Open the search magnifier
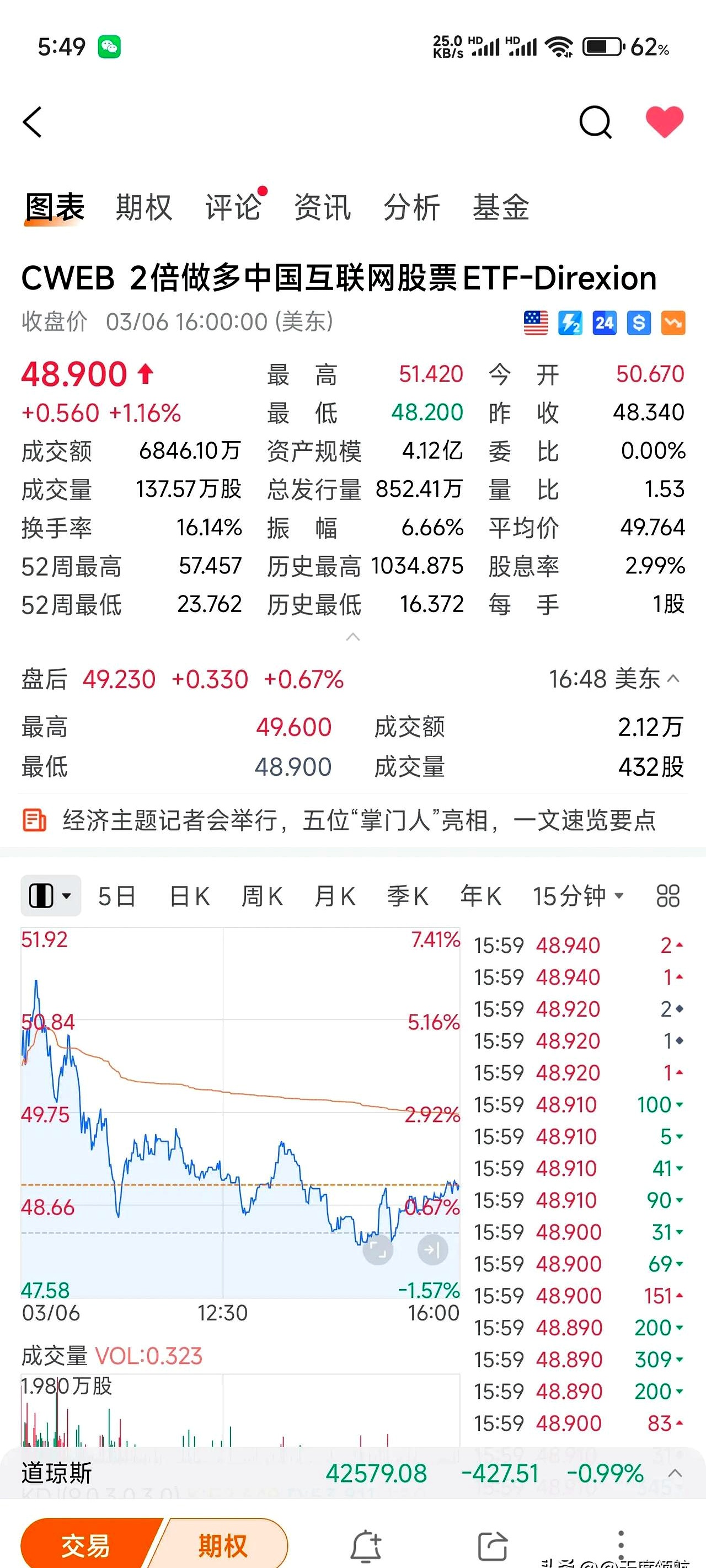Screen dimensions: 706x1568 click(595, 122)
